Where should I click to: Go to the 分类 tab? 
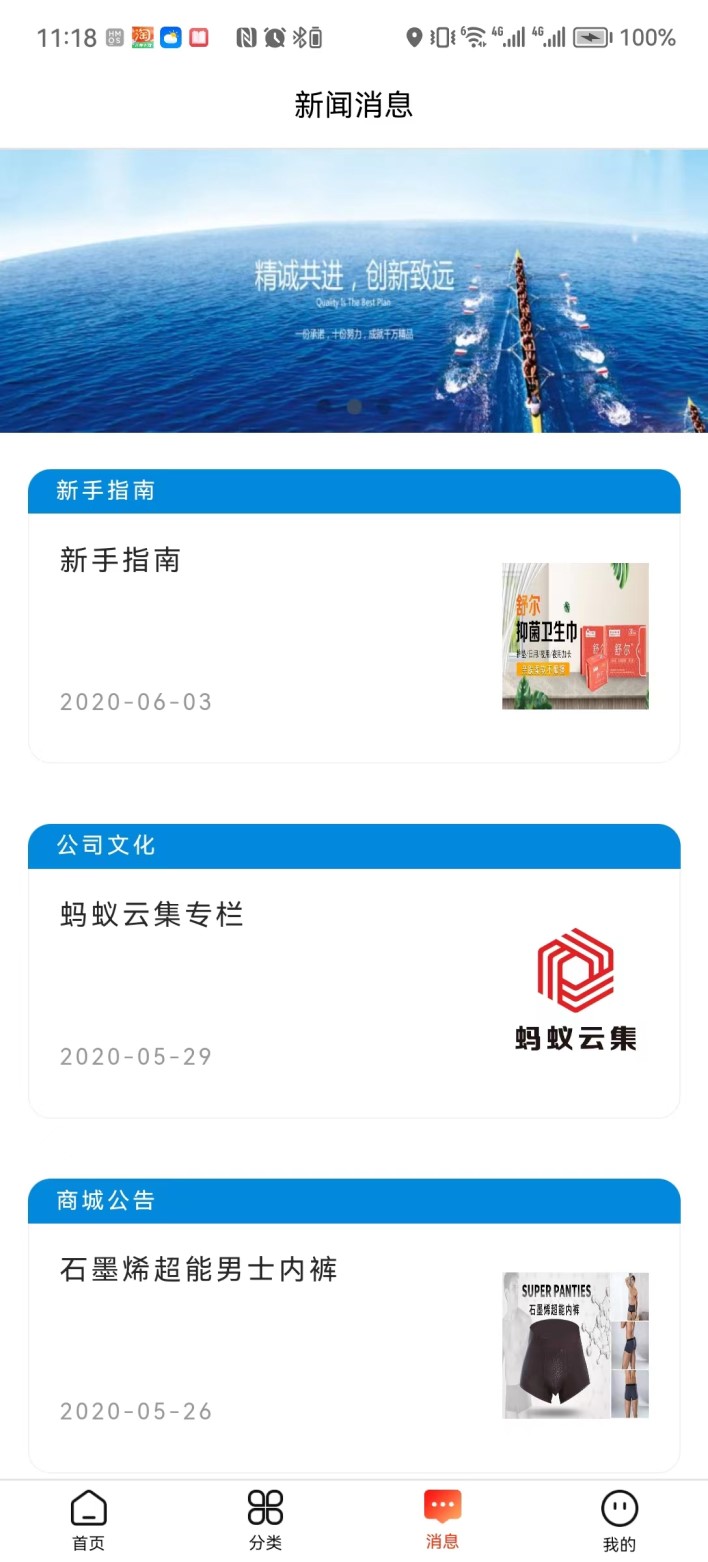[x=265, y=1520]
